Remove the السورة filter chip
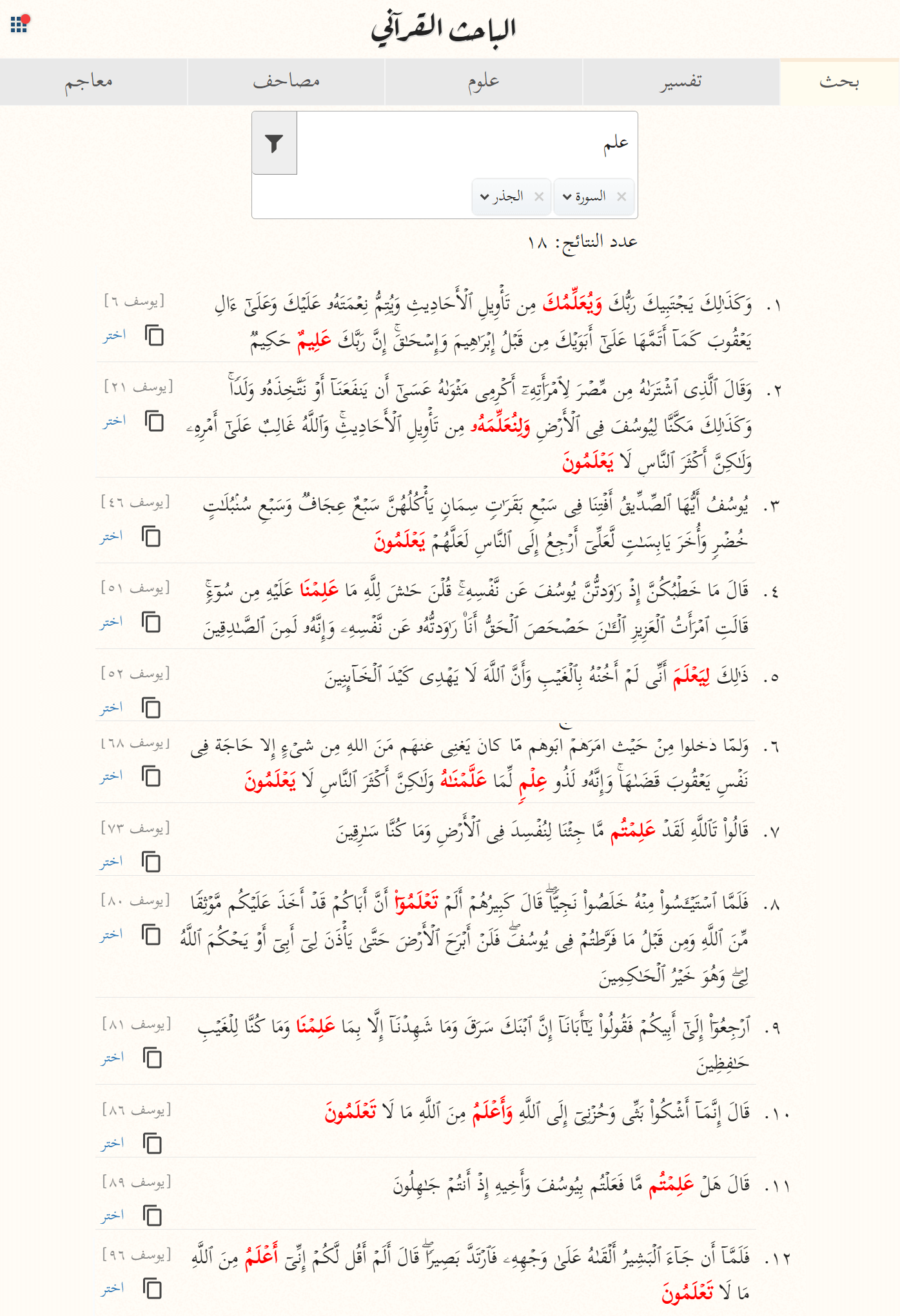The image size is (900, 1316). (621, 197)
